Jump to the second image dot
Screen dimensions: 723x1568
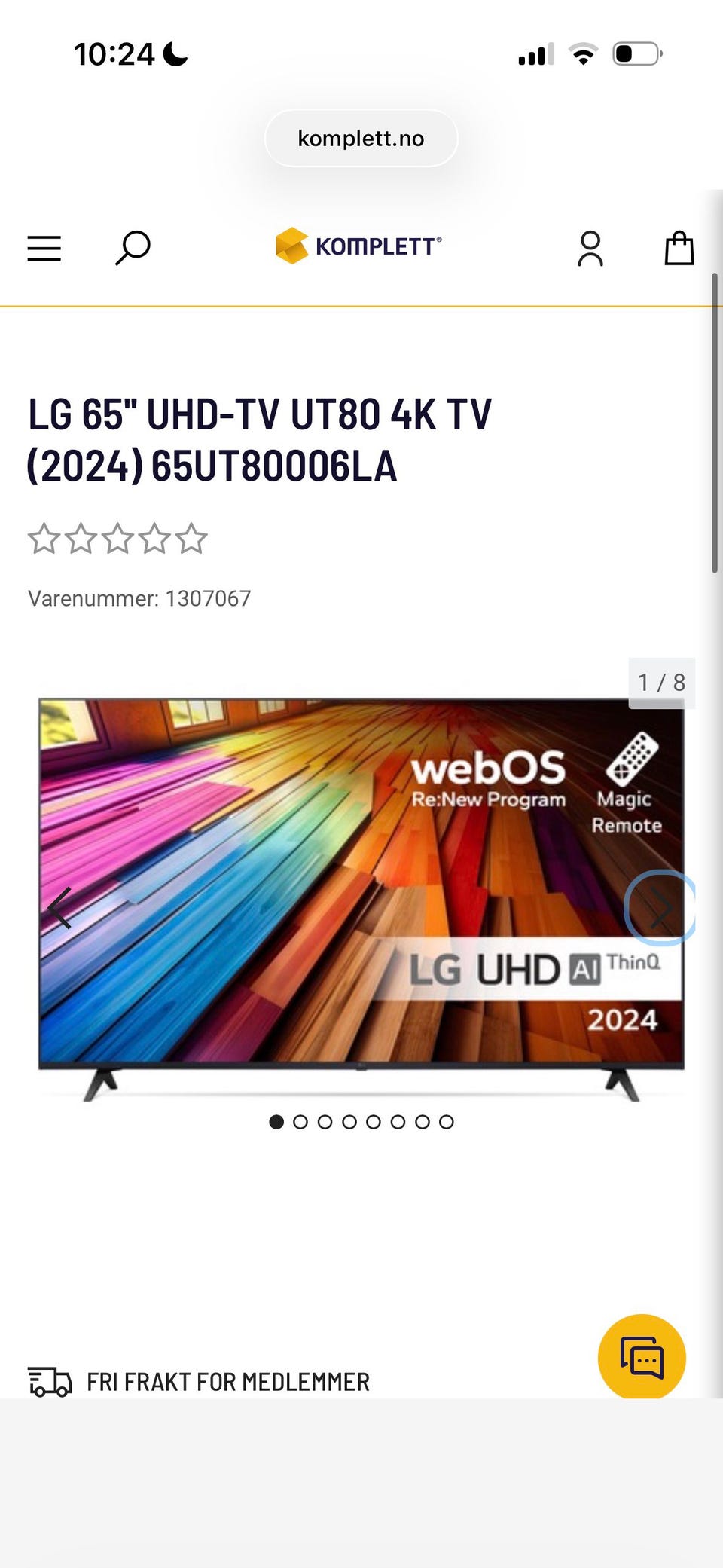click(x=300, y=1122)
